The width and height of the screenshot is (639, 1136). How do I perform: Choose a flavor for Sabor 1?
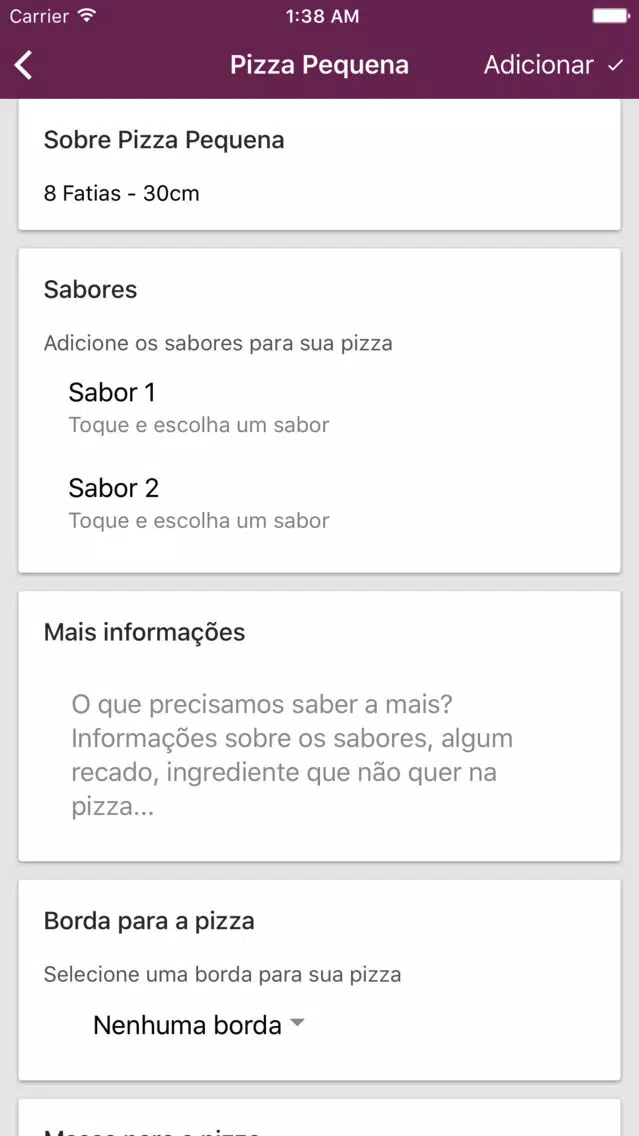tap(319, 407)
